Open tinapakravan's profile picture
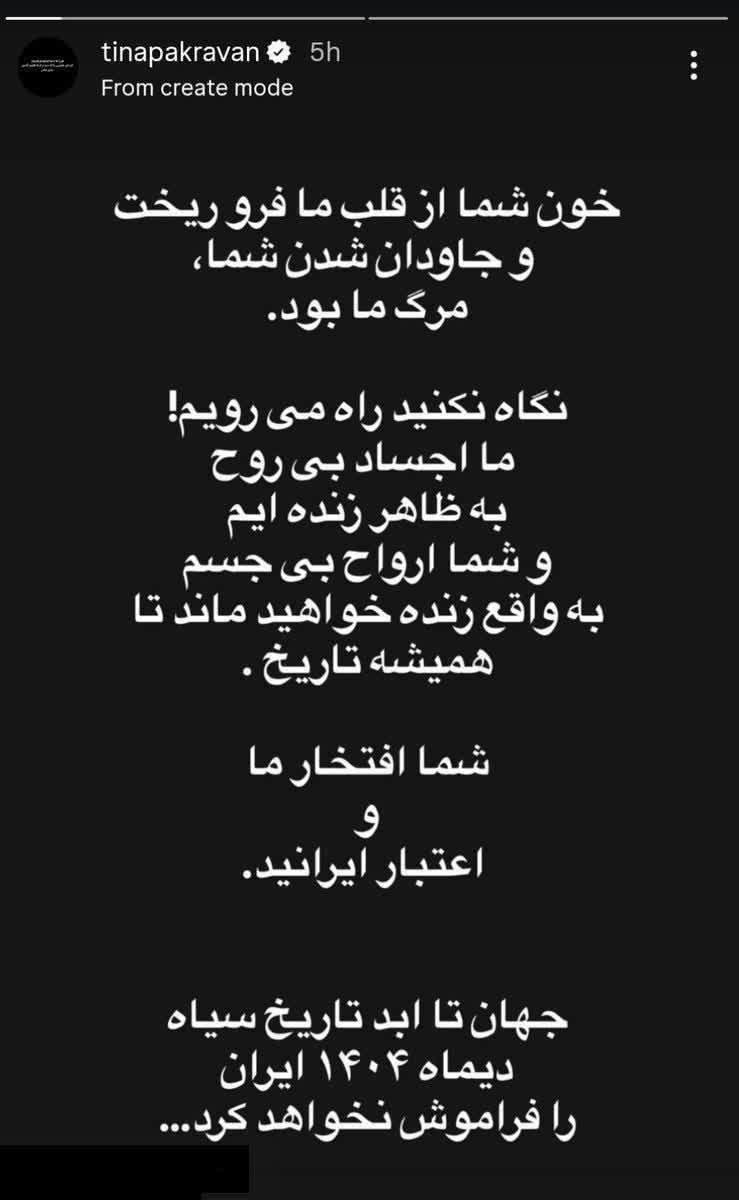Image resolution: width=739 pixels, height=1200 pixels. click(49, 67)
